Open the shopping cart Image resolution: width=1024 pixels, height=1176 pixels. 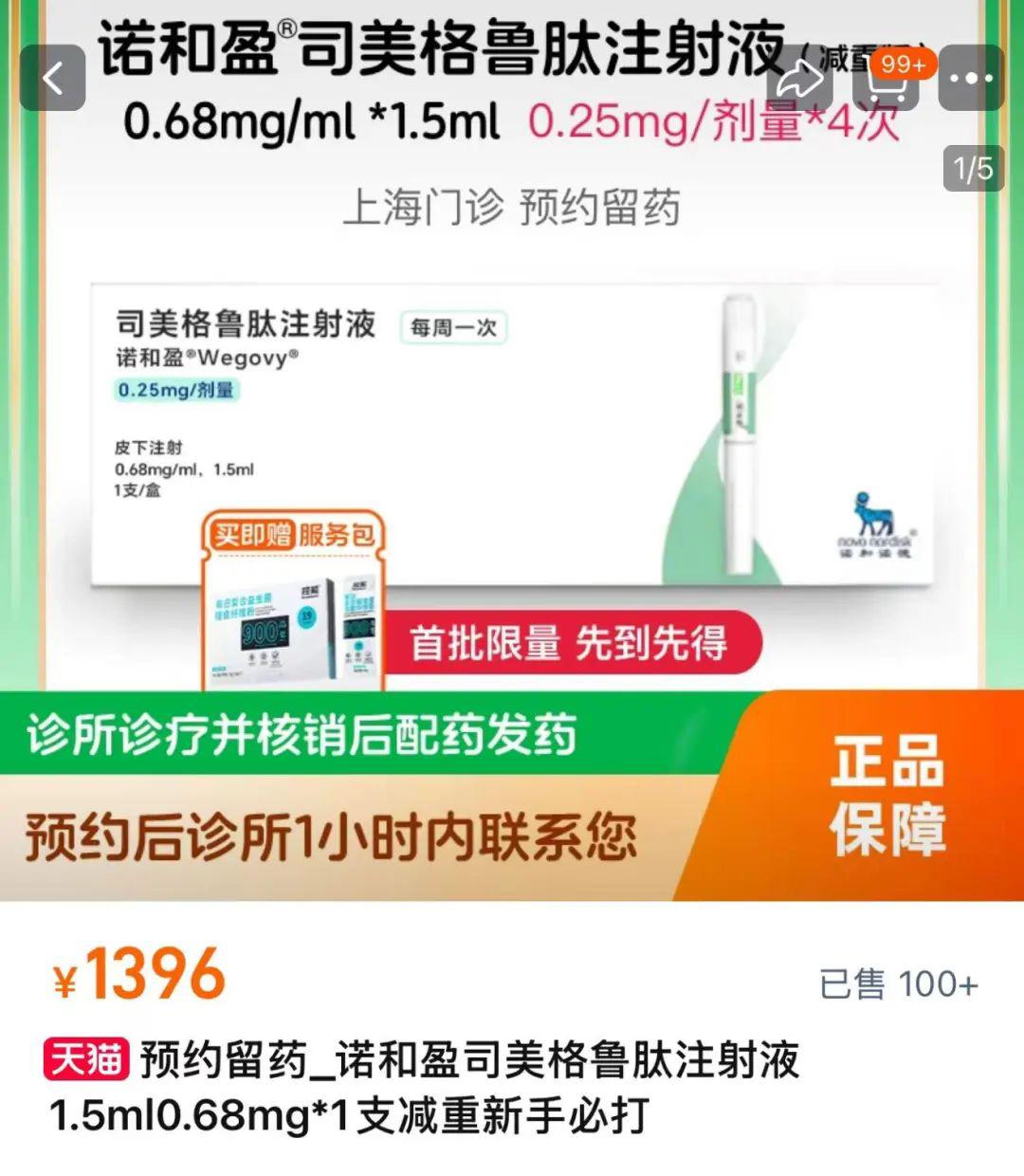click(x=887, y=78)
